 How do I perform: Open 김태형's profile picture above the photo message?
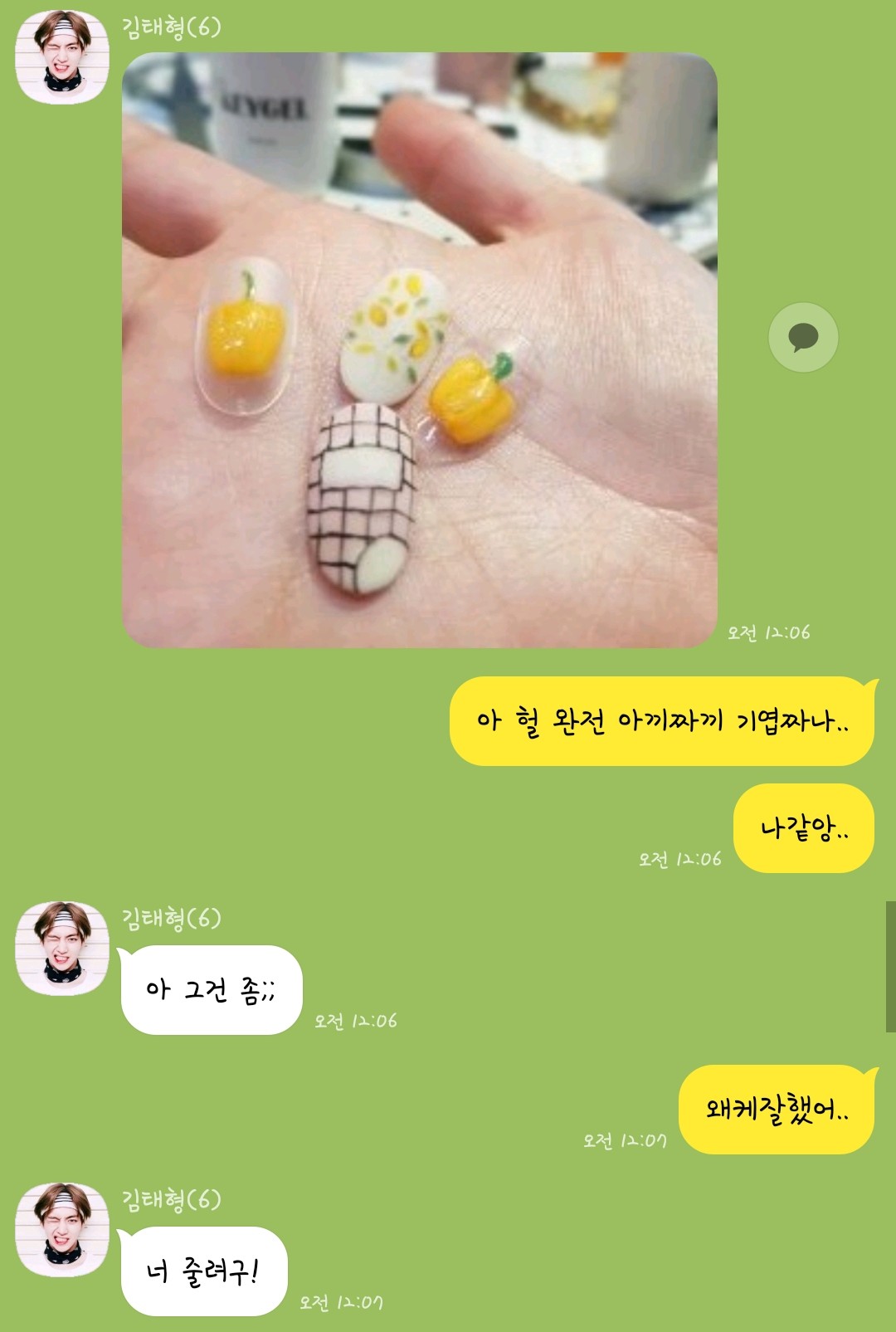coord(62,57)
